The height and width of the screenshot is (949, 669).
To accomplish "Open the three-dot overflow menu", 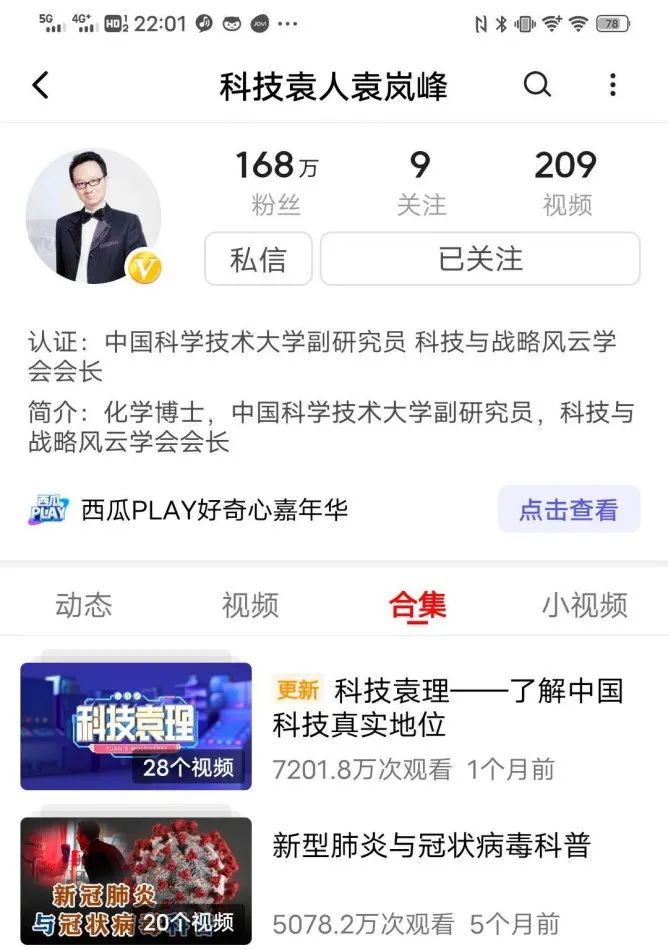I will [613, 85].
